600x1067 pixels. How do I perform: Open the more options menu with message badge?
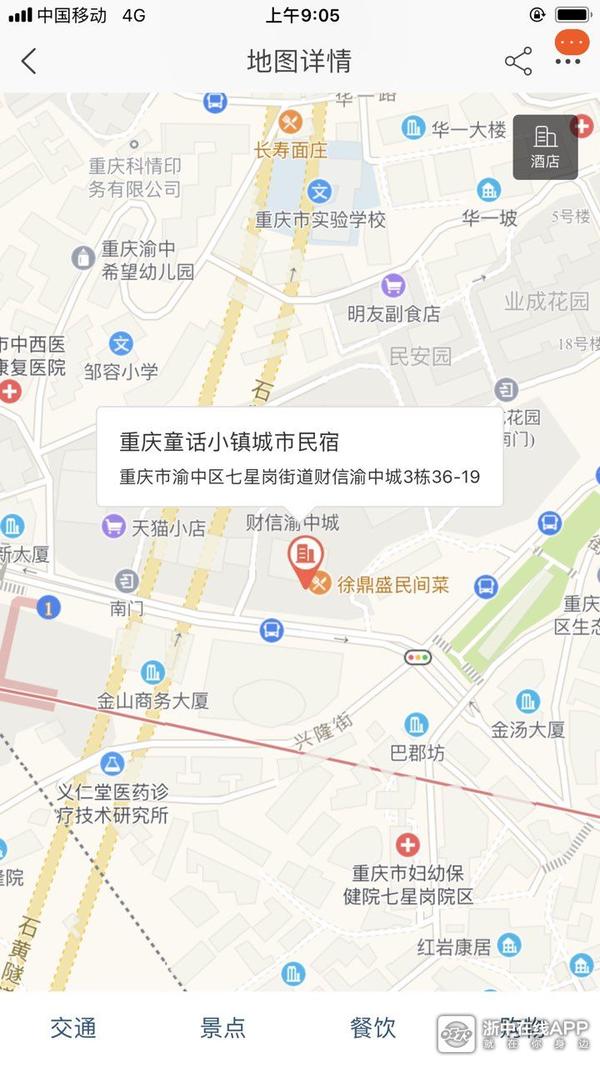tap(569, 50)
